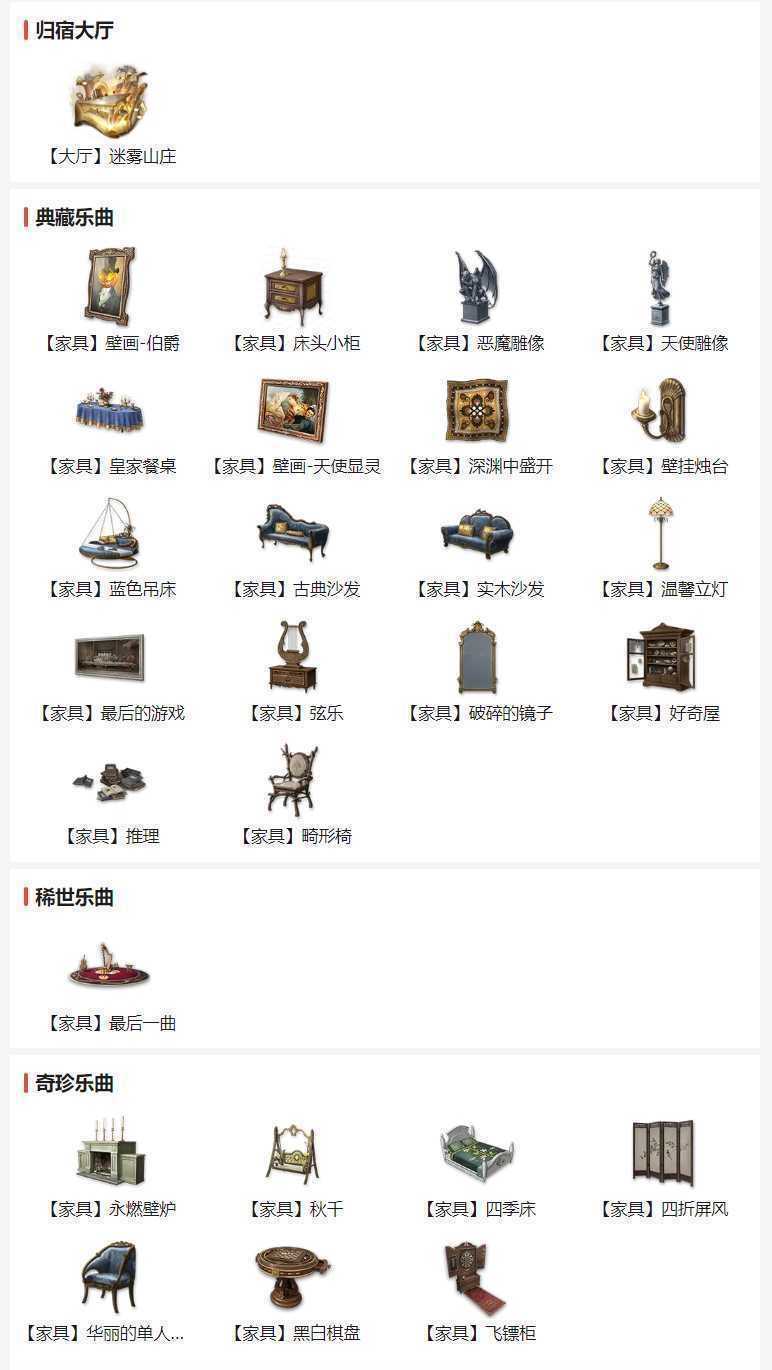
Task: Tap the 皇家餐桌 furniture item
Action: coord(110,410)
